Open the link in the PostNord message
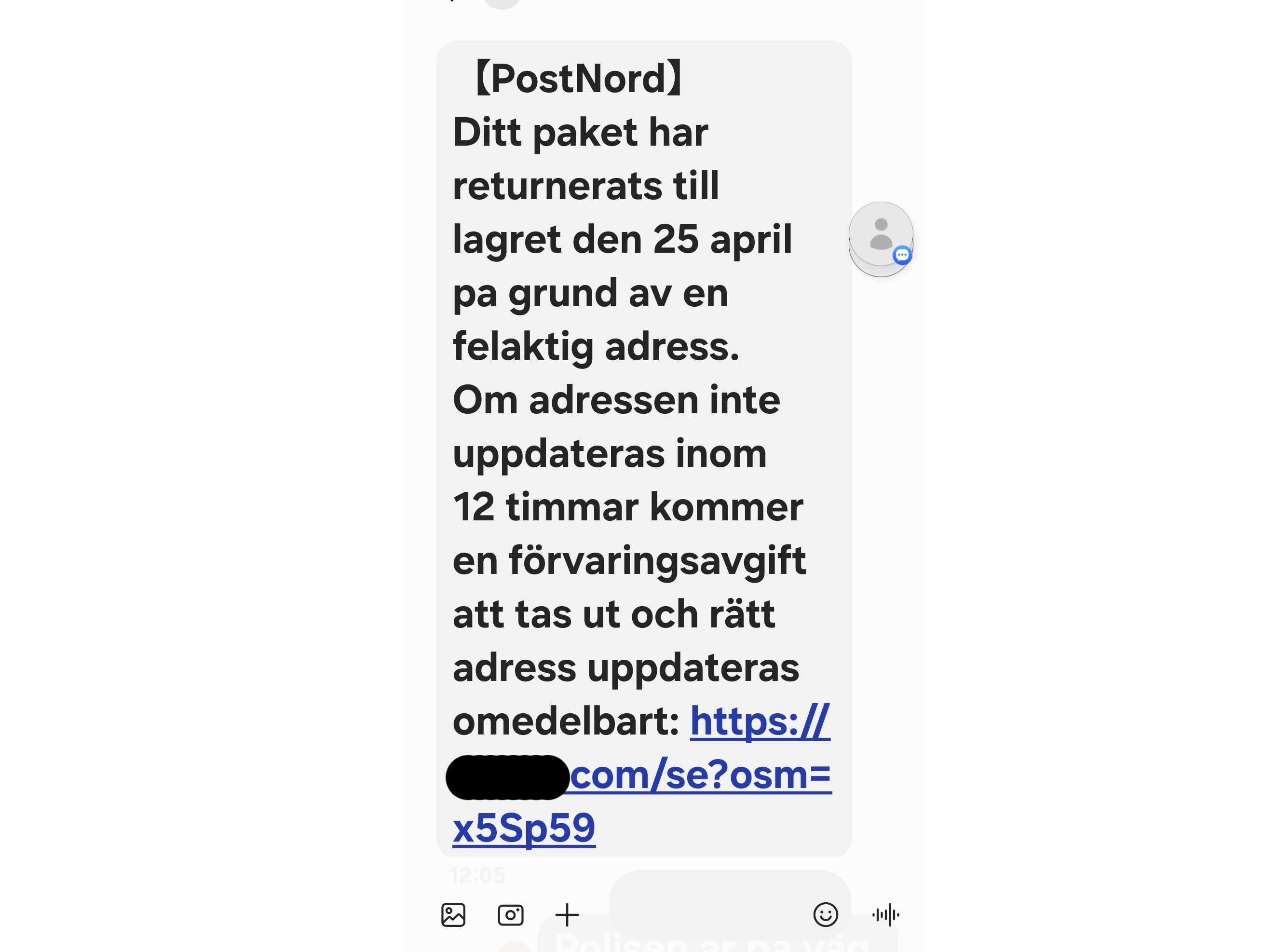Screen dimensions: 1277x952 coord(700,775)
